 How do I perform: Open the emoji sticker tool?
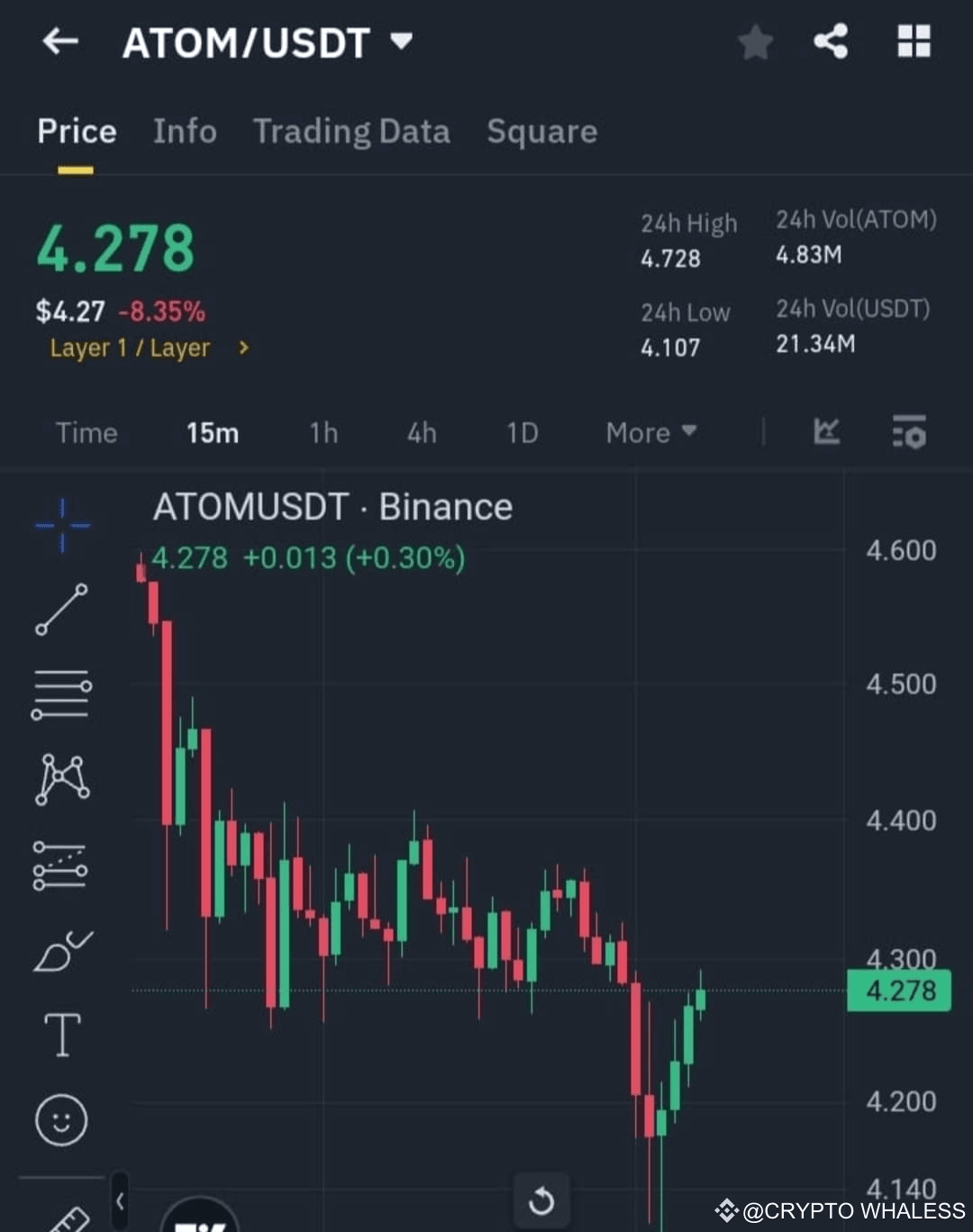(x=61, y=1119)
